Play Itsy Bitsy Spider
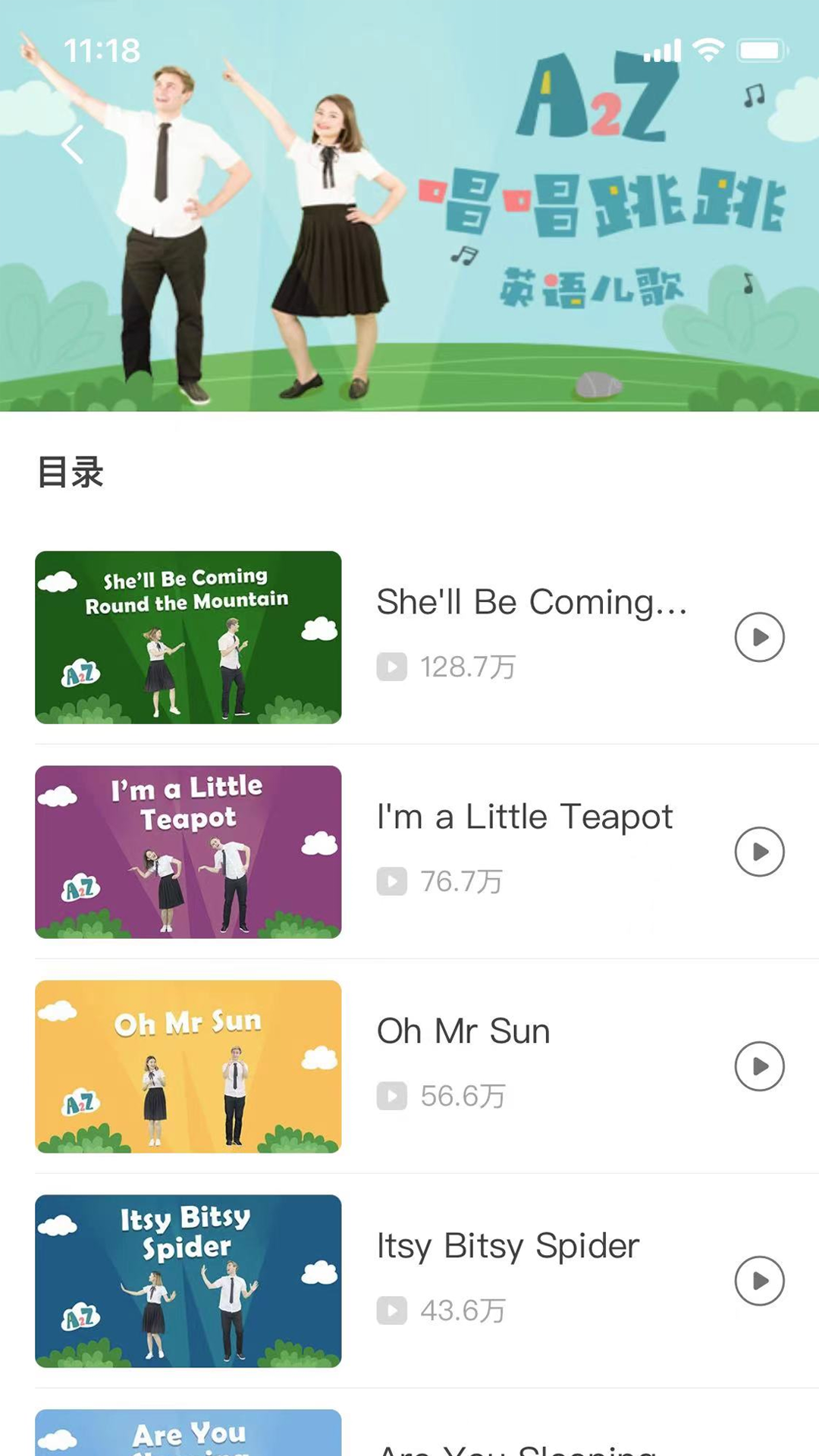The width and height of the screenshot is (819, 1456). tap(759, 1281)
